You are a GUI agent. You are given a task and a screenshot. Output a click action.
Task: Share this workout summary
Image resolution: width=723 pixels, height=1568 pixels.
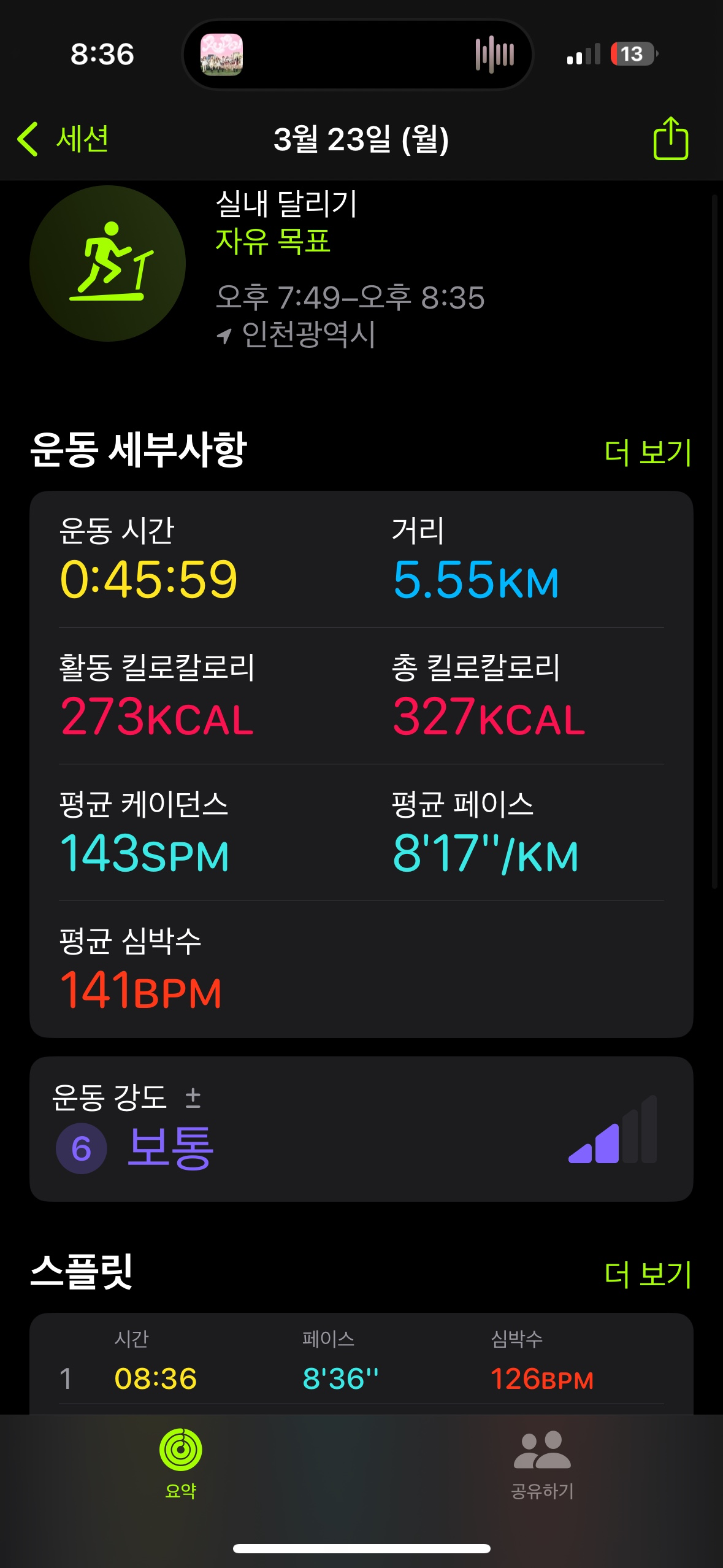670,139
